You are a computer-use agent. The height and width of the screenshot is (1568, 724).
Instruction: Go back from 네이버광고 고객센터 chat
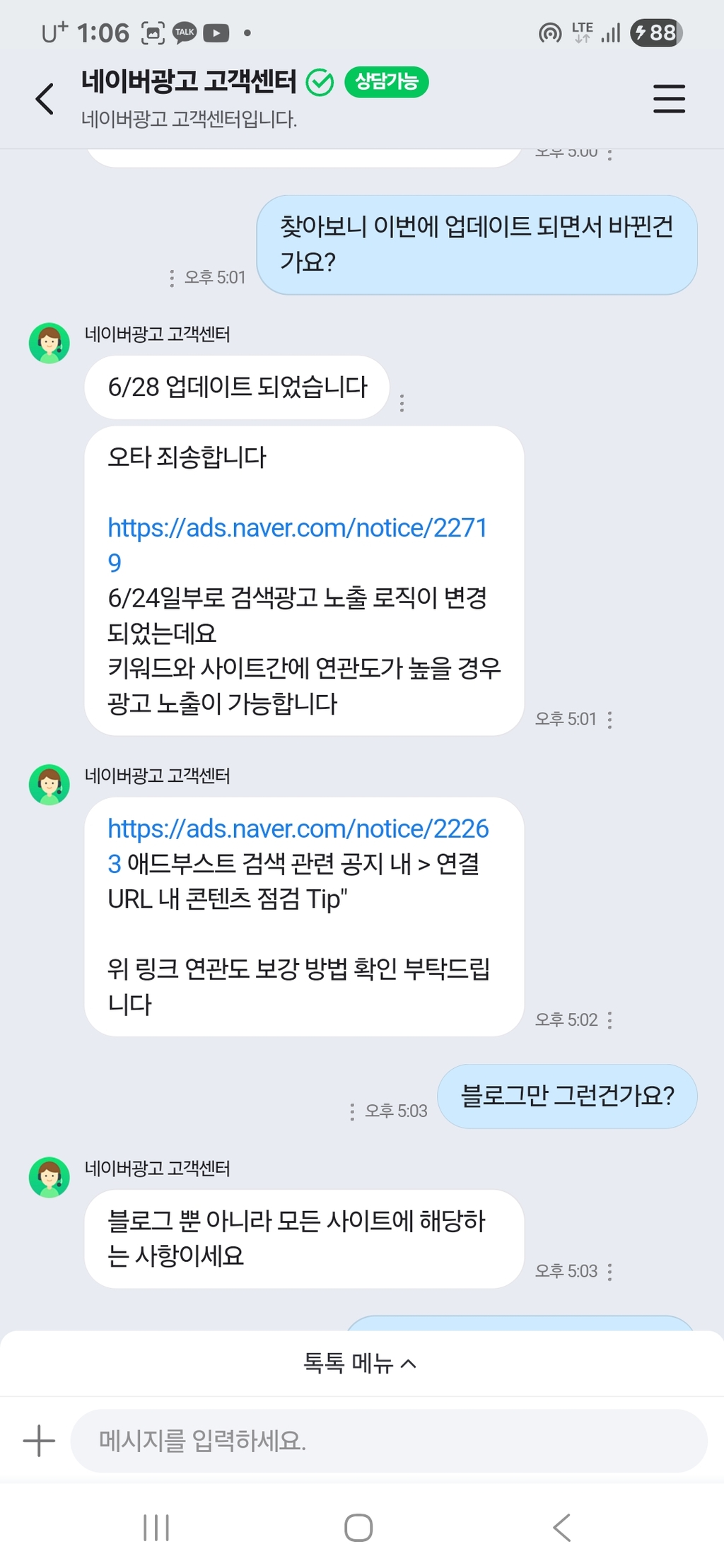[45, 99]
